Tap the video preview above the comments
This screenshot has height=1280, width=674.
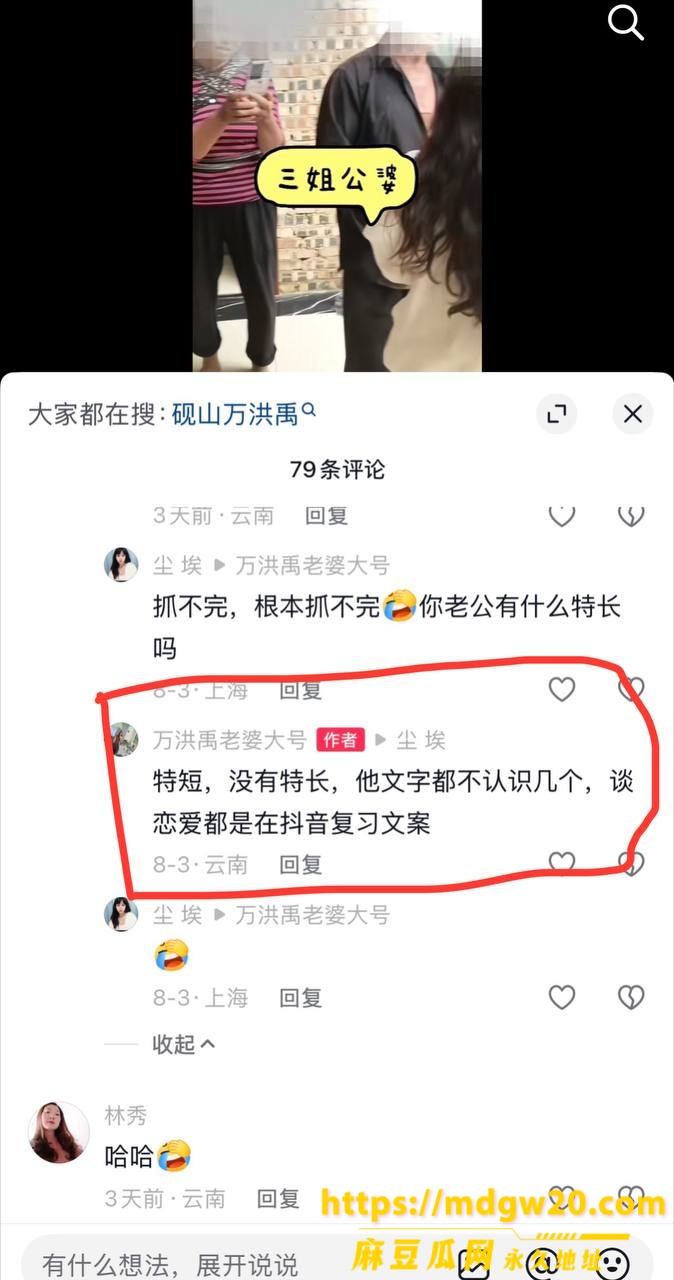coord(337,186)
